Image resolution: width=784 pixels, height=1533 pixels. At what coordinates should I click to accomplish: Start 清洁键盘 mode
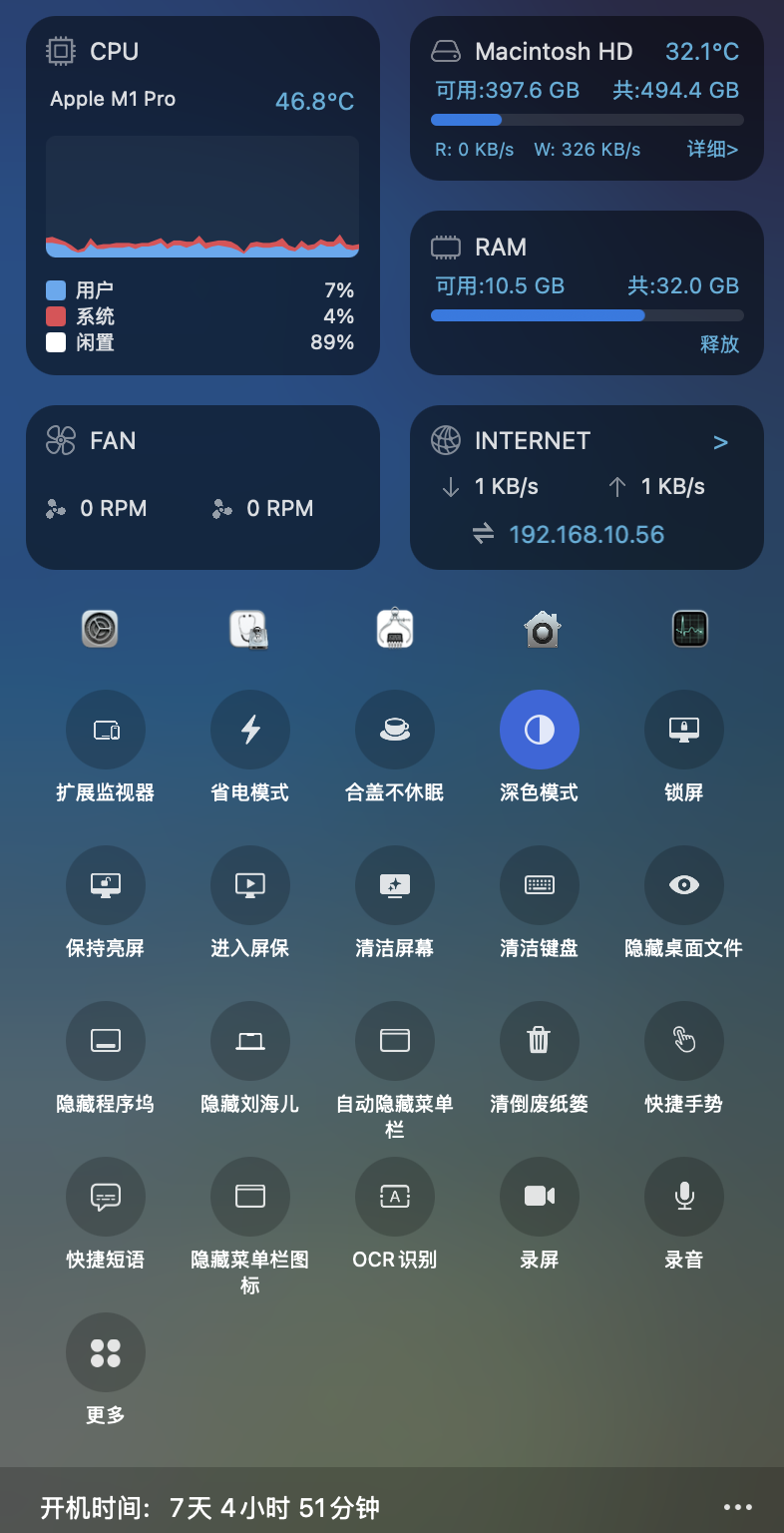coord(540,886)
